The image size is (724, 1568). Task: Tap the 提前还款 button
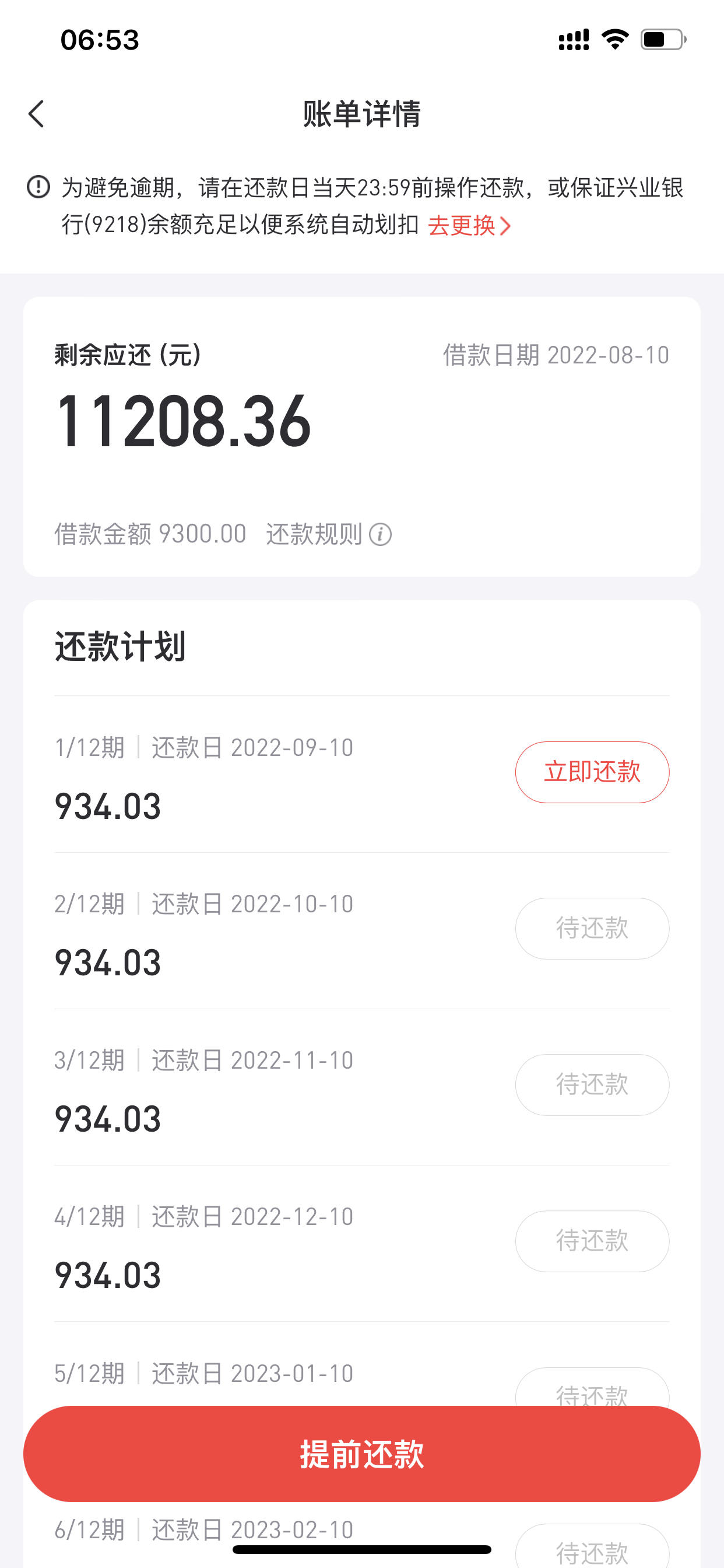coord(362,1454)
